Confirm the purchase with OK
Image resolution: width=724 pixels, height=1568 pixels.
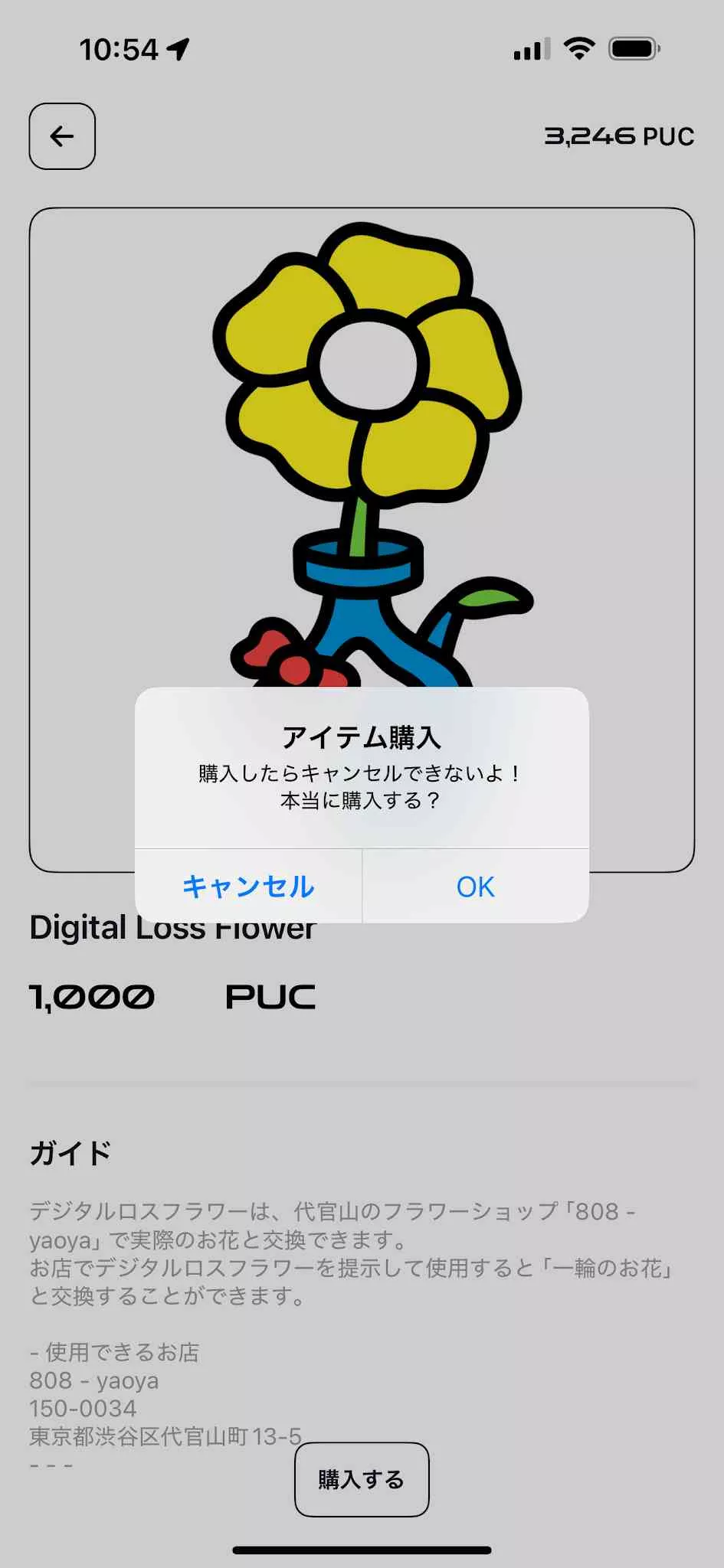pyautogui.click(x=475, y=887)
